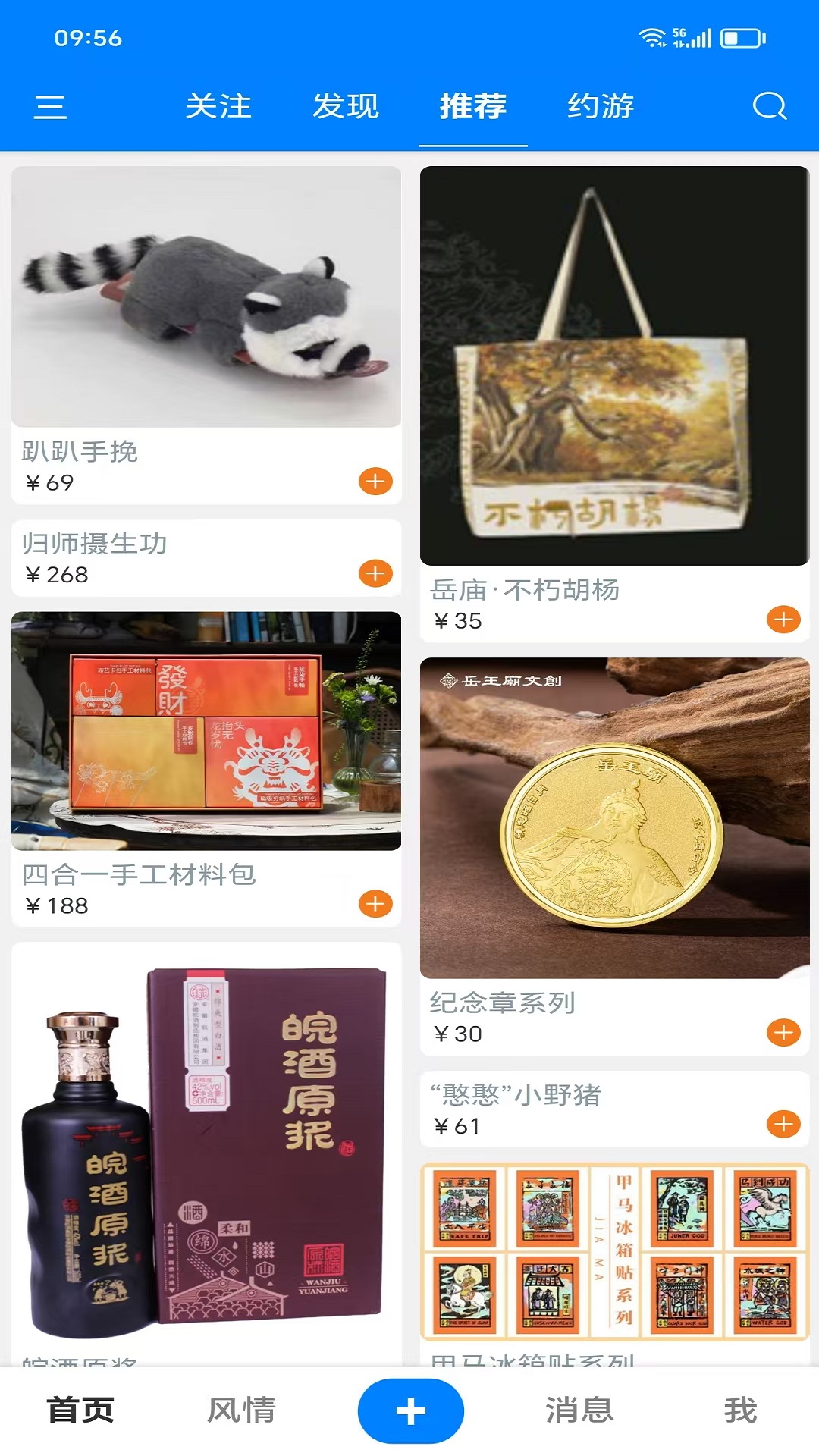Switch to the 关注 tab
Screen dimensions: 819x1456
point(220,107)
